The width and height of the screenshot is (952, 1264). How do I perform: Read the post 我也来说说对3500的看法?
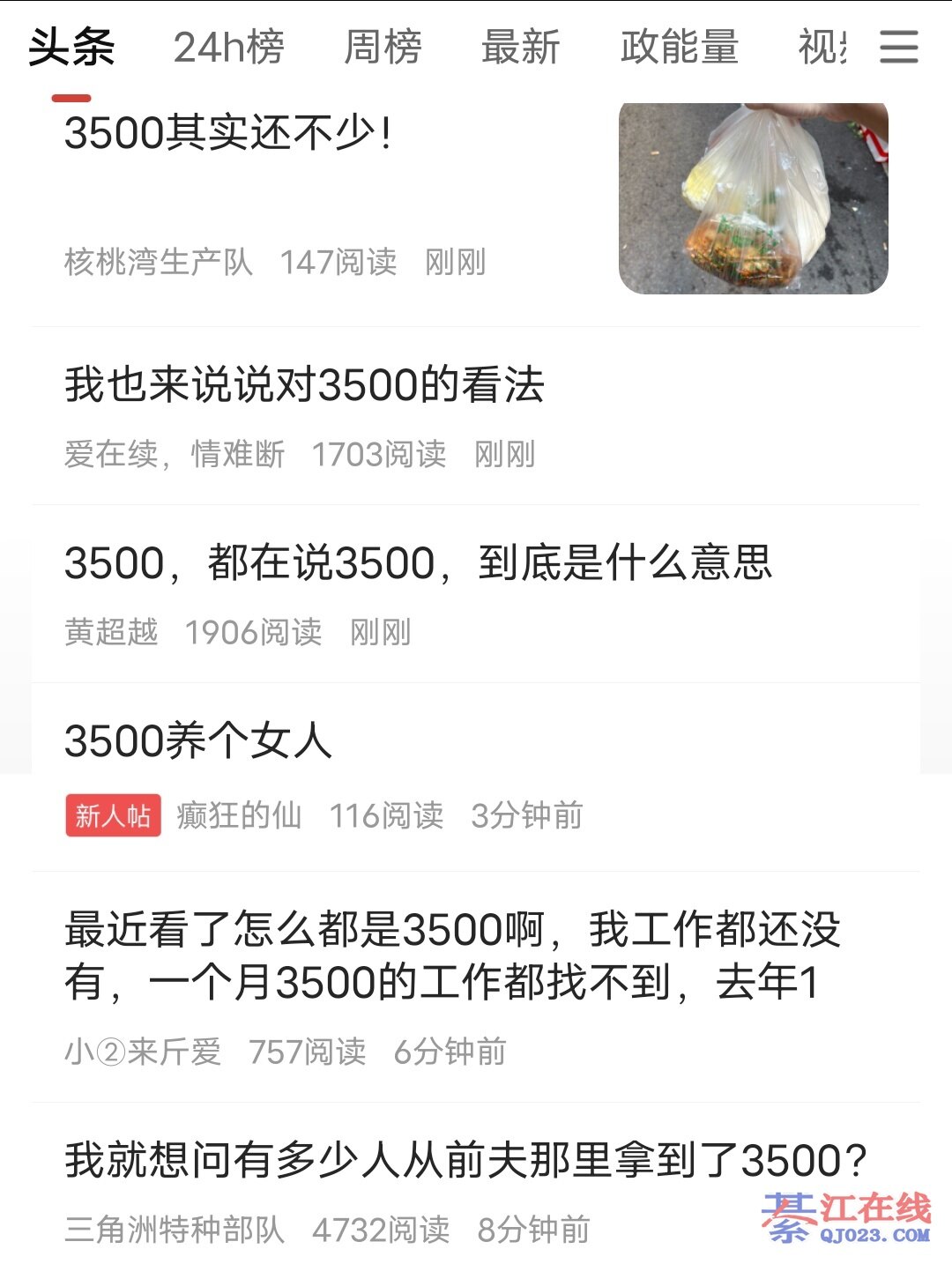click(304, 385)
